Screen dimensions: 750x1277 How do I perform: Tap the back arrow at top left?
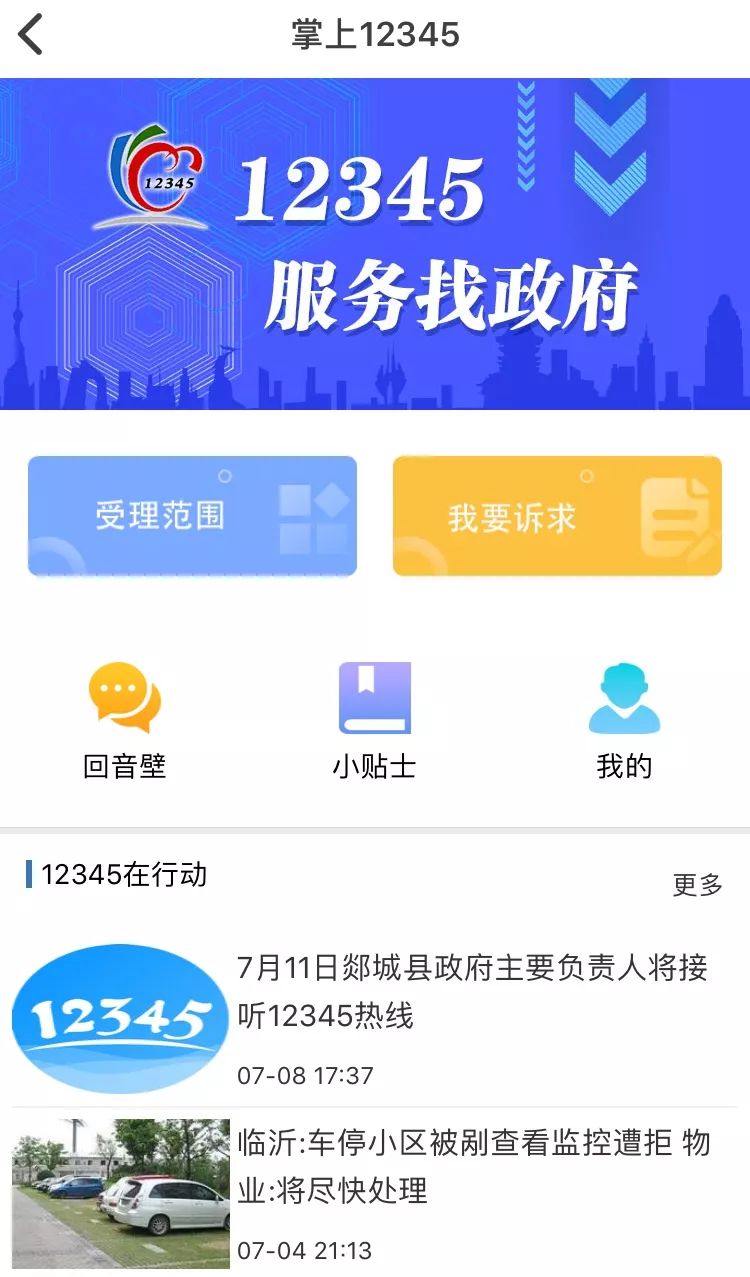pyautogui.click(x=30, y=33)
